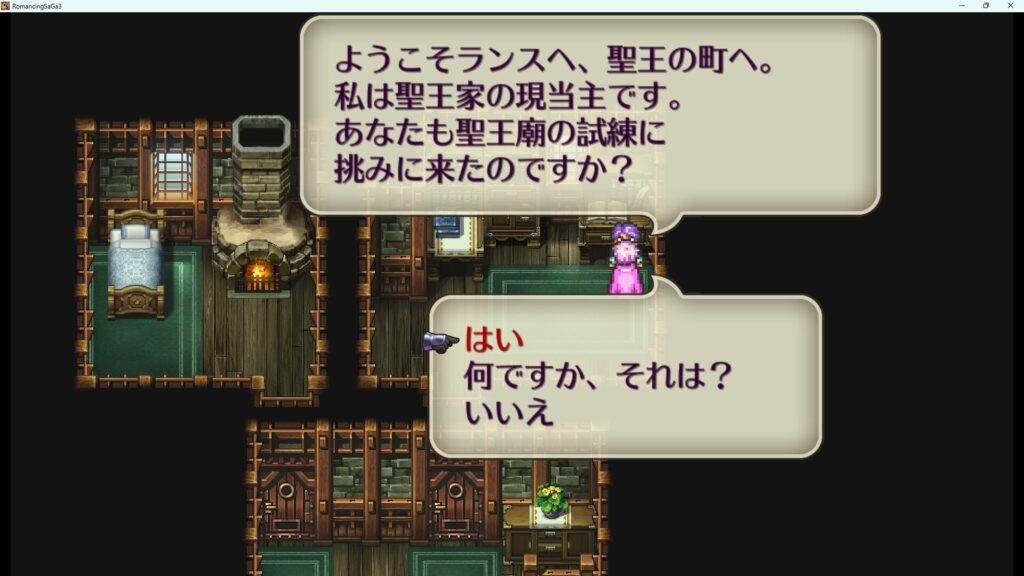Choose 何ですか、それは？ reply

(x=598, y=377)
